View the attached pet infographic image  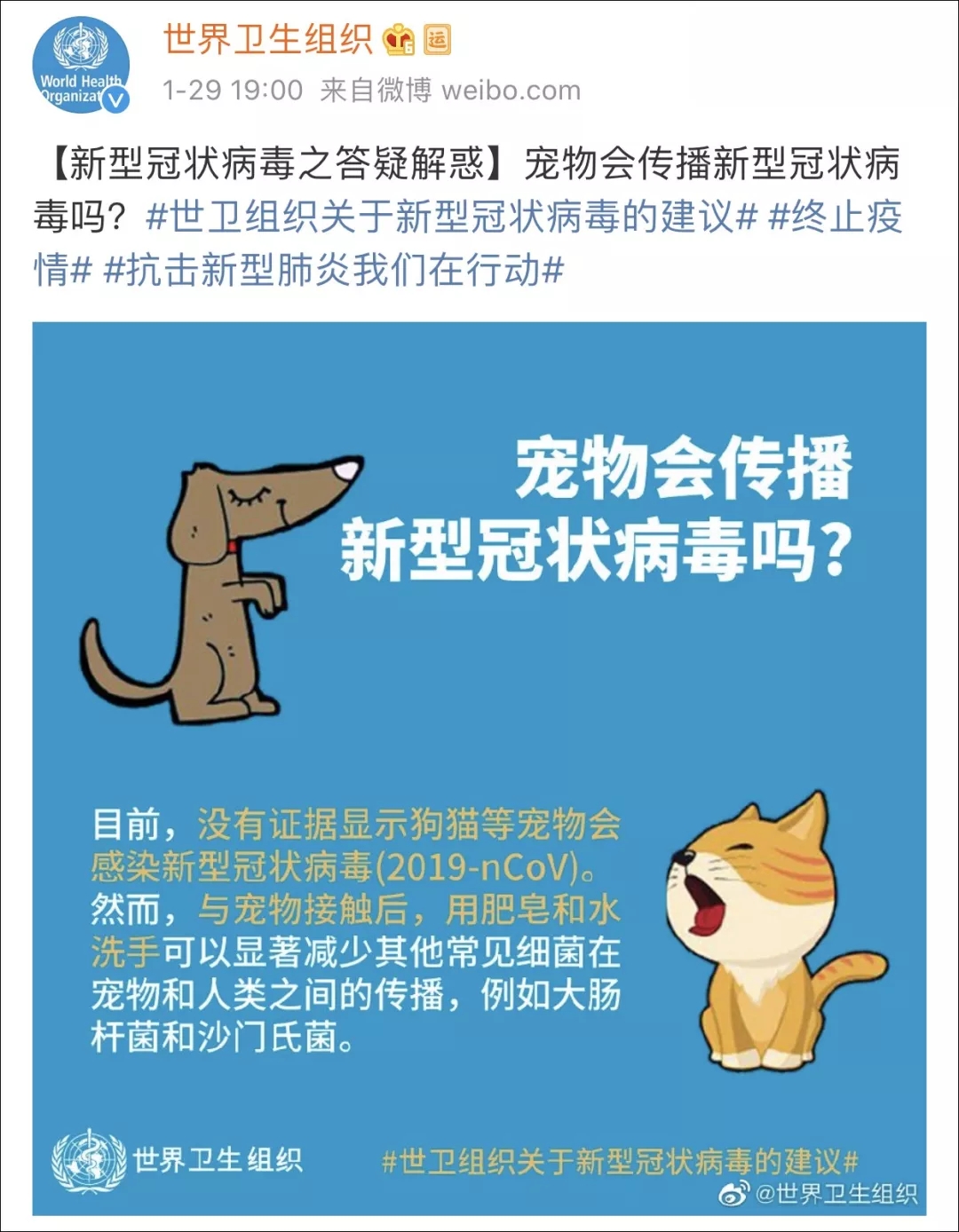pyautogui.click(x=479, y=768)
